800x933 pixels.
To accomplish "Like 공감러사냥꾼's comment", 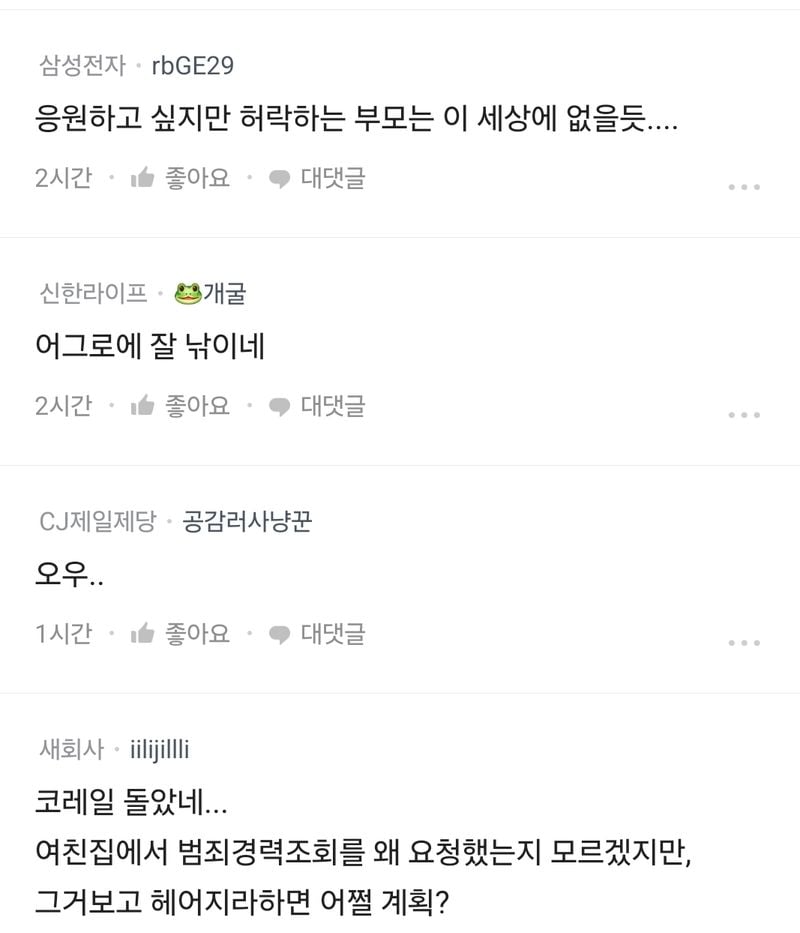I will (x=181, y=634).
